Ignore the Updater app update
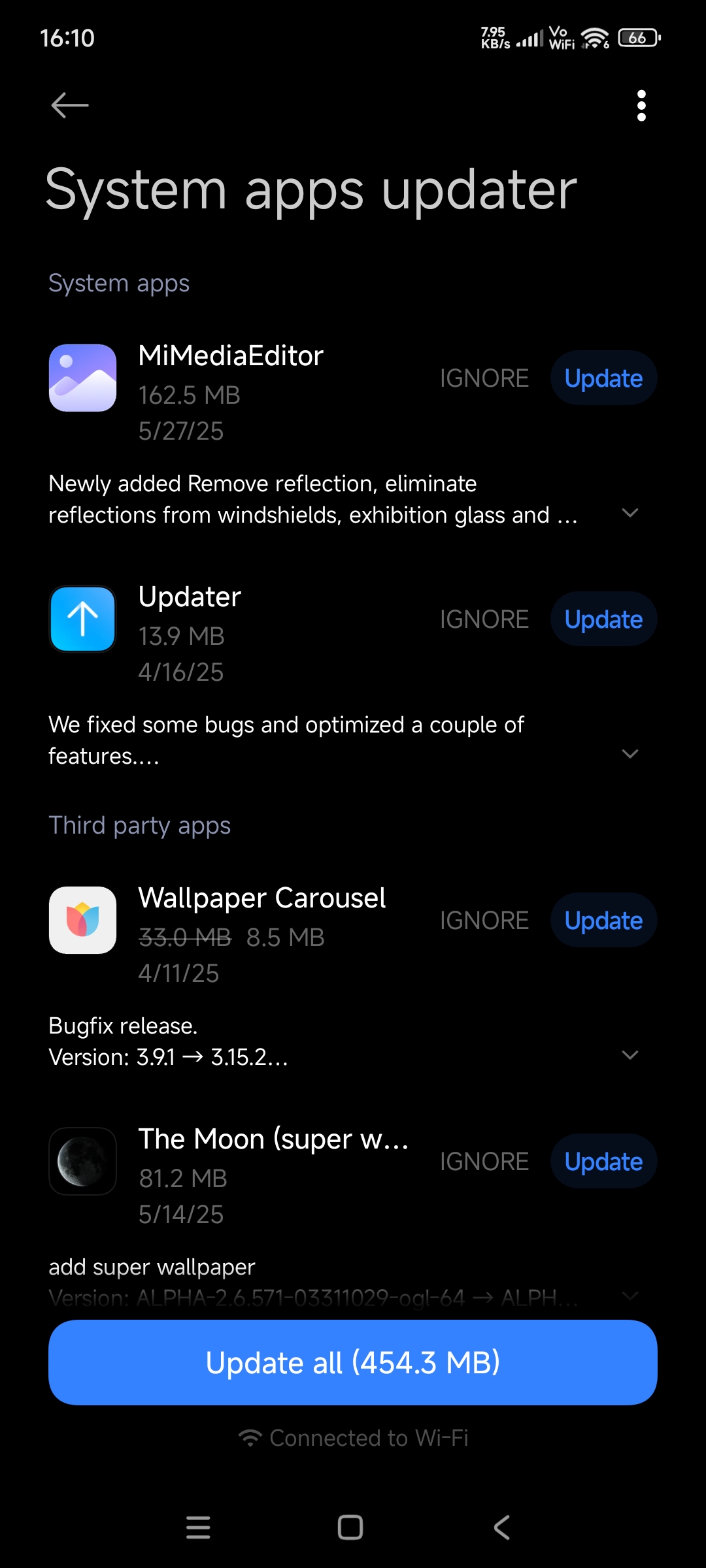The width and height of the screenshot is (706, 1568). 484,619
